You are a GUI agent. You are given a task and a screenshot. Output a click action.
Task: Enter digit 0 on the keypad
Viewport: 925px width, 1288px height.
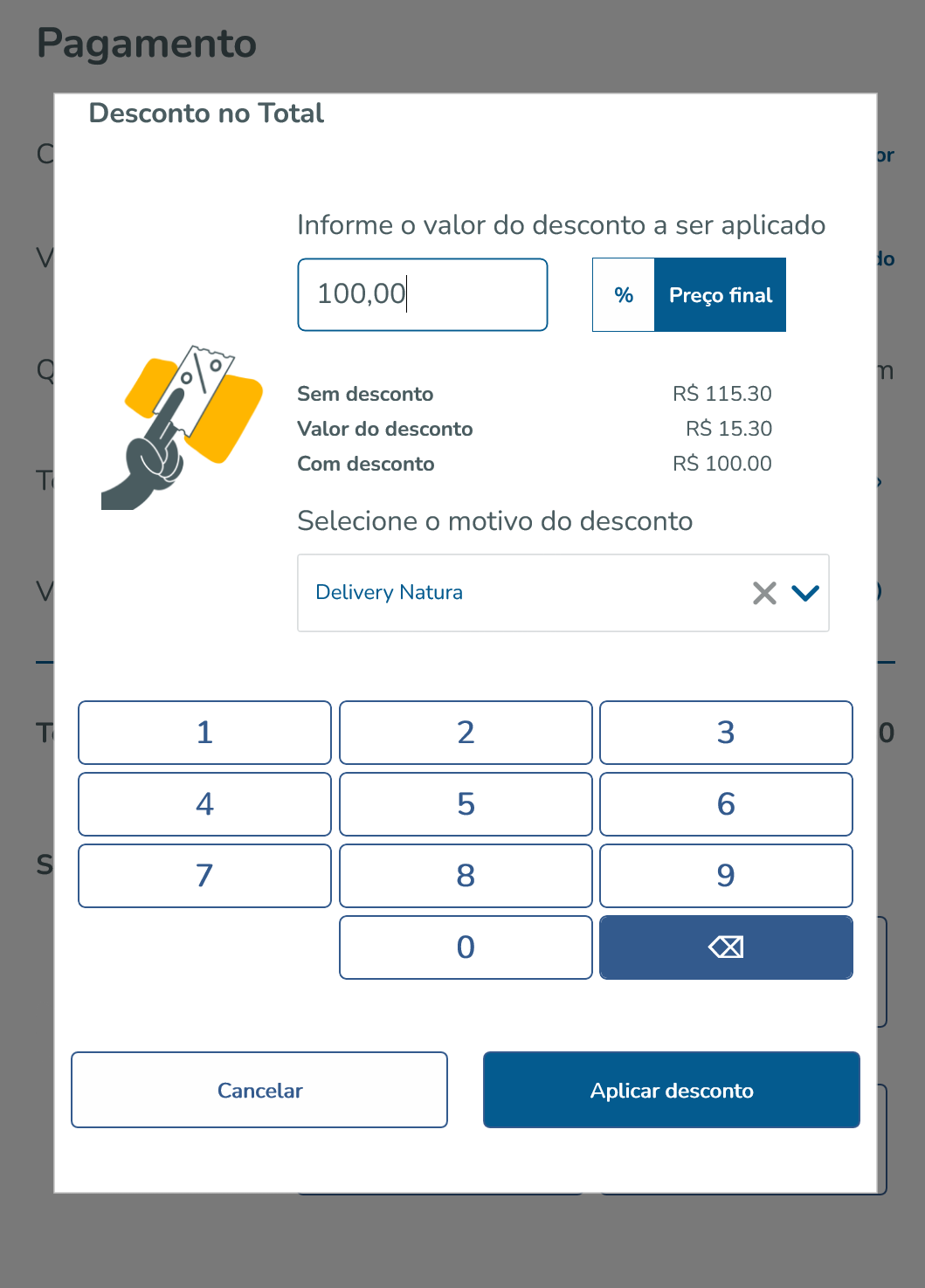pos(466,947)
